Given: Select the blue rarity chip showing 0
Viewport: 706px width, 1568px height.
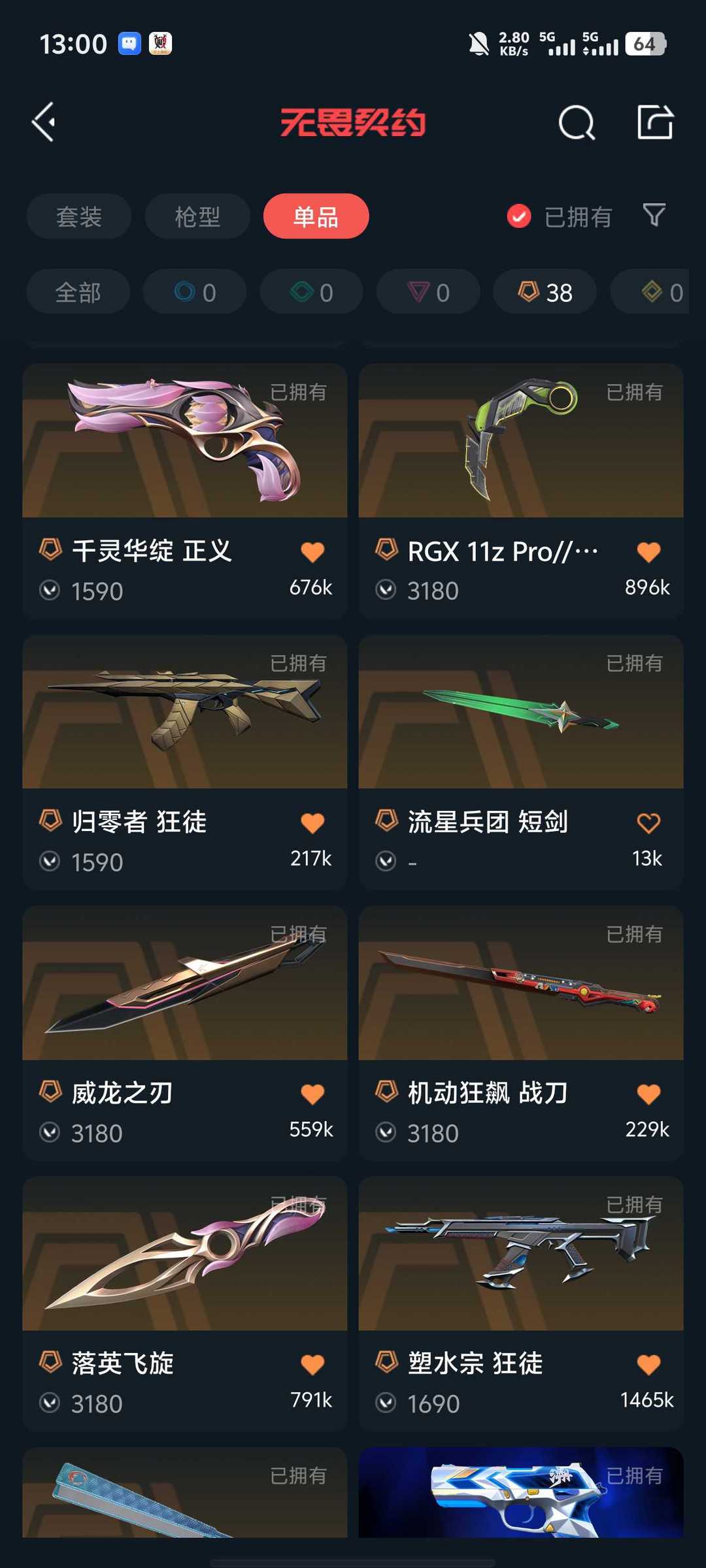Looking at the screenshot, I should click(195, 292).
